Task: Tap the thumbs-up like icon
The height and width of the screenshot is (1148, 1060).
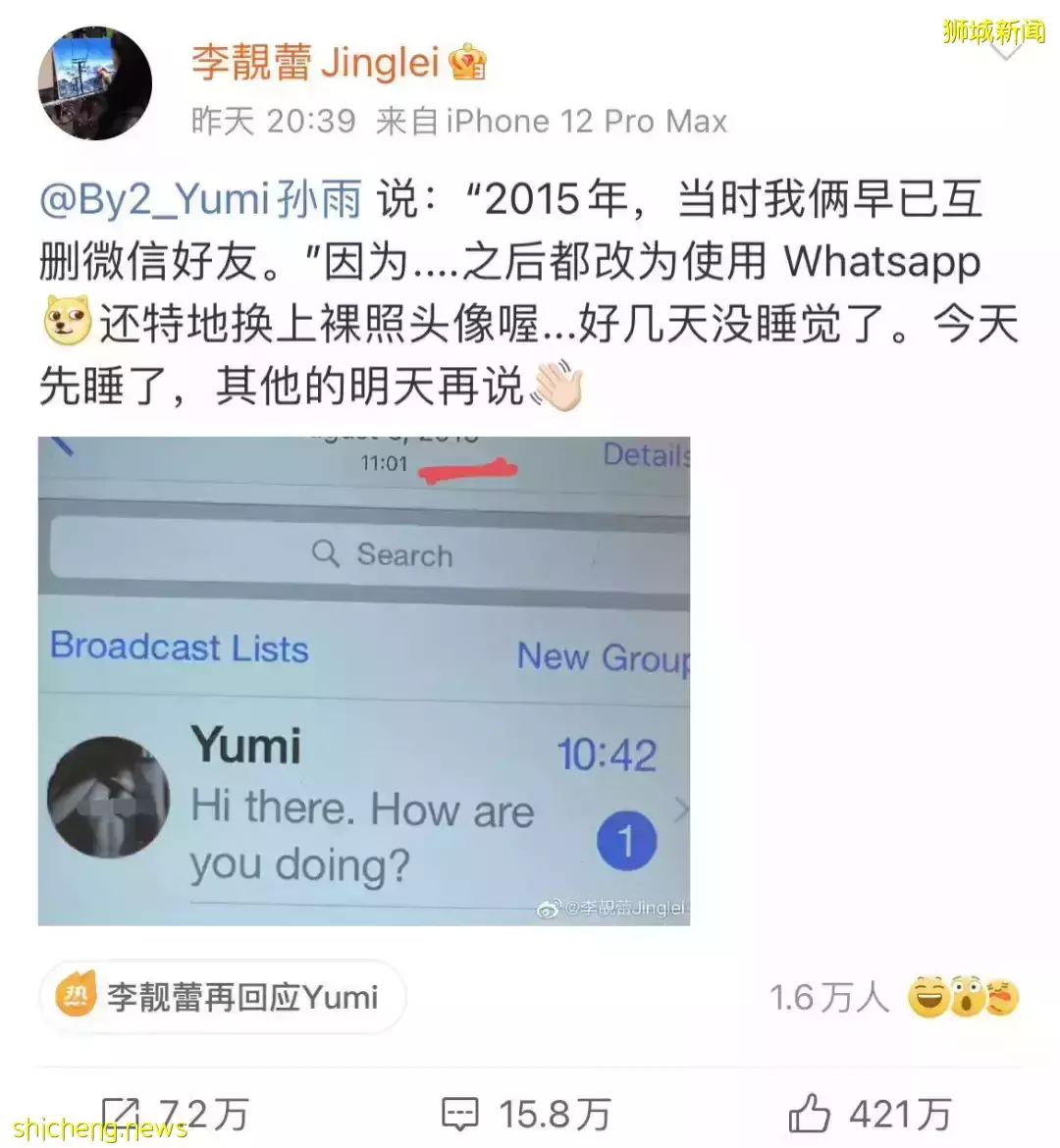Action: click(x=811, y=1114)
